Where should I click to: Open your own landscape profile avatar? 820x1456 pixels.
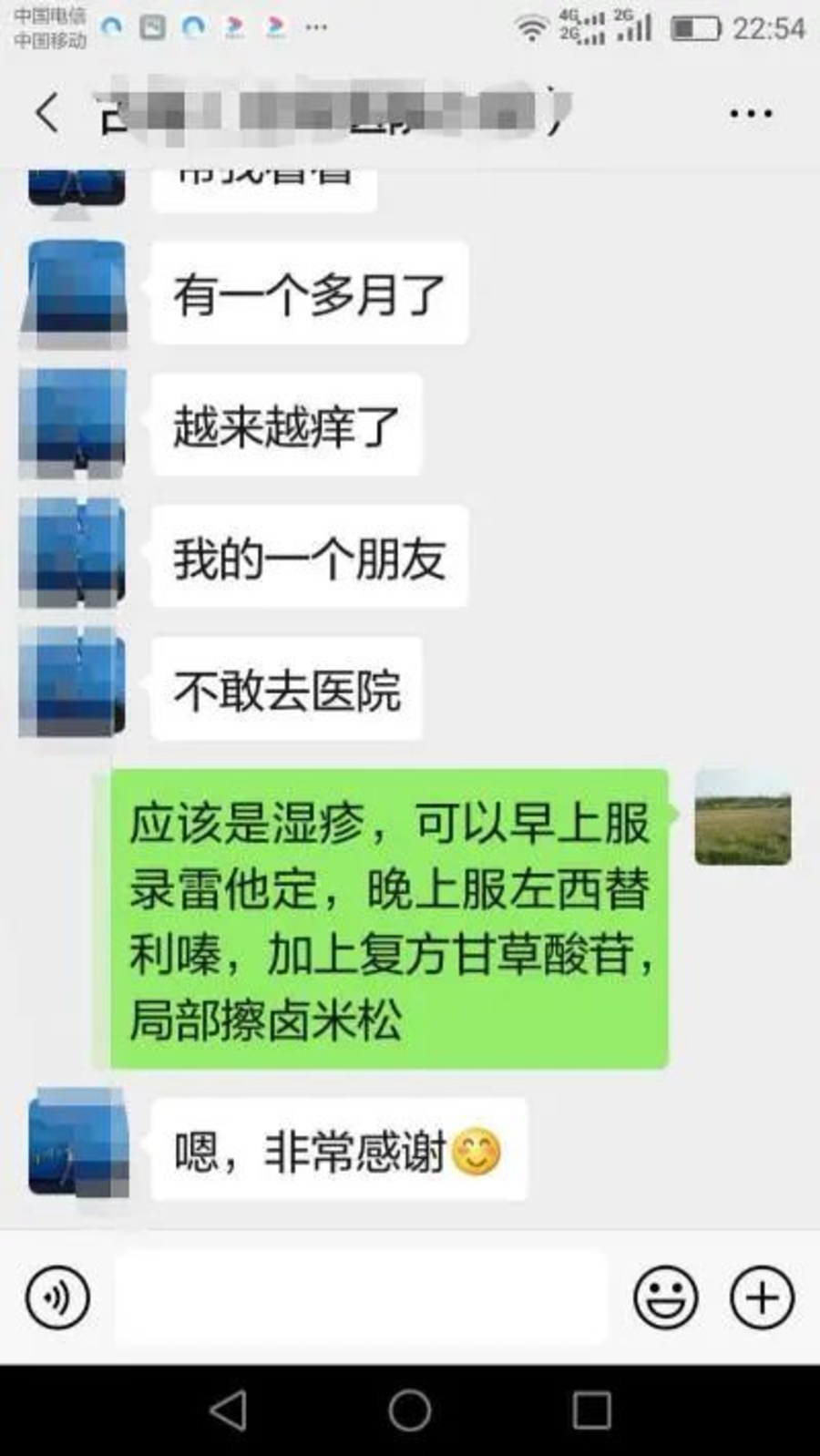coord(743,817)
